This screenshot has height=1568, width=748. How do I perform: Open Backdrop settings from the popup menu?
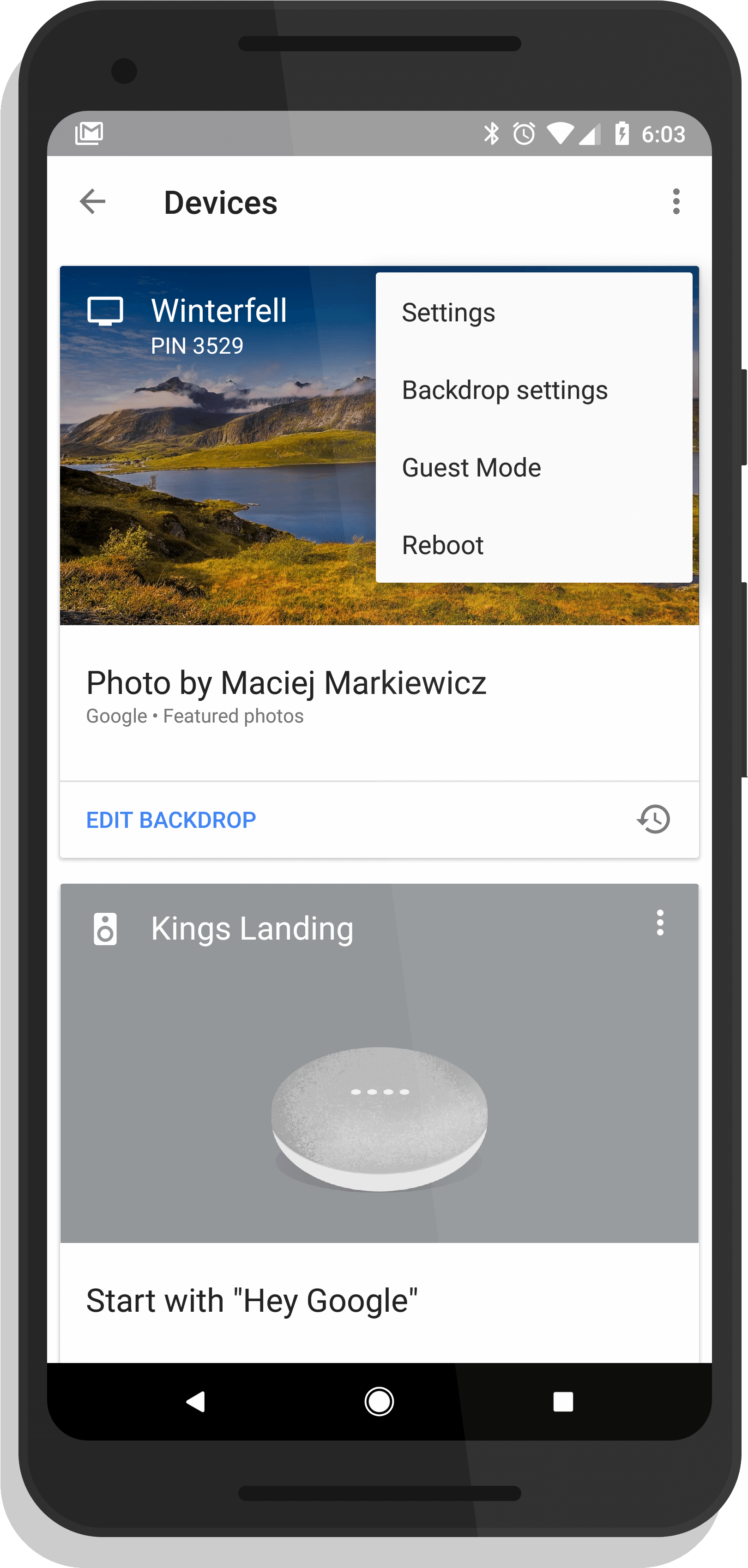[505, 390]
